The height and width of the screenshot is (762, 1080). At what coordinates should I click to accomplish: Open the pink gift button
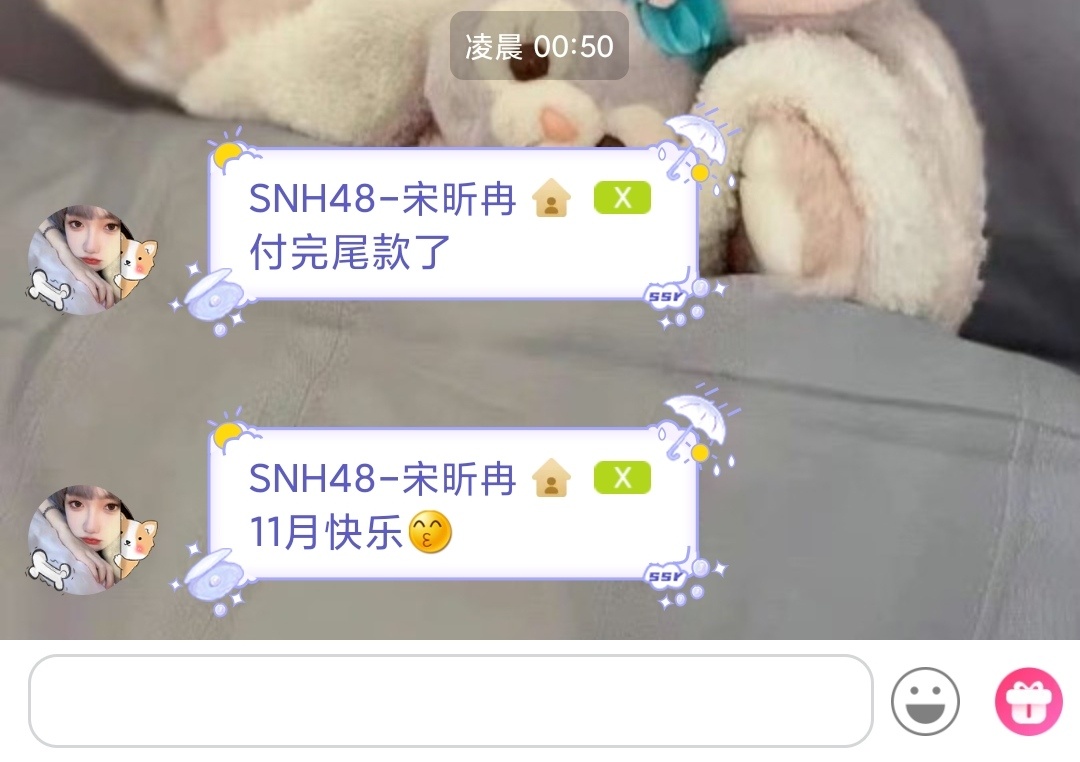point(1028,701)
